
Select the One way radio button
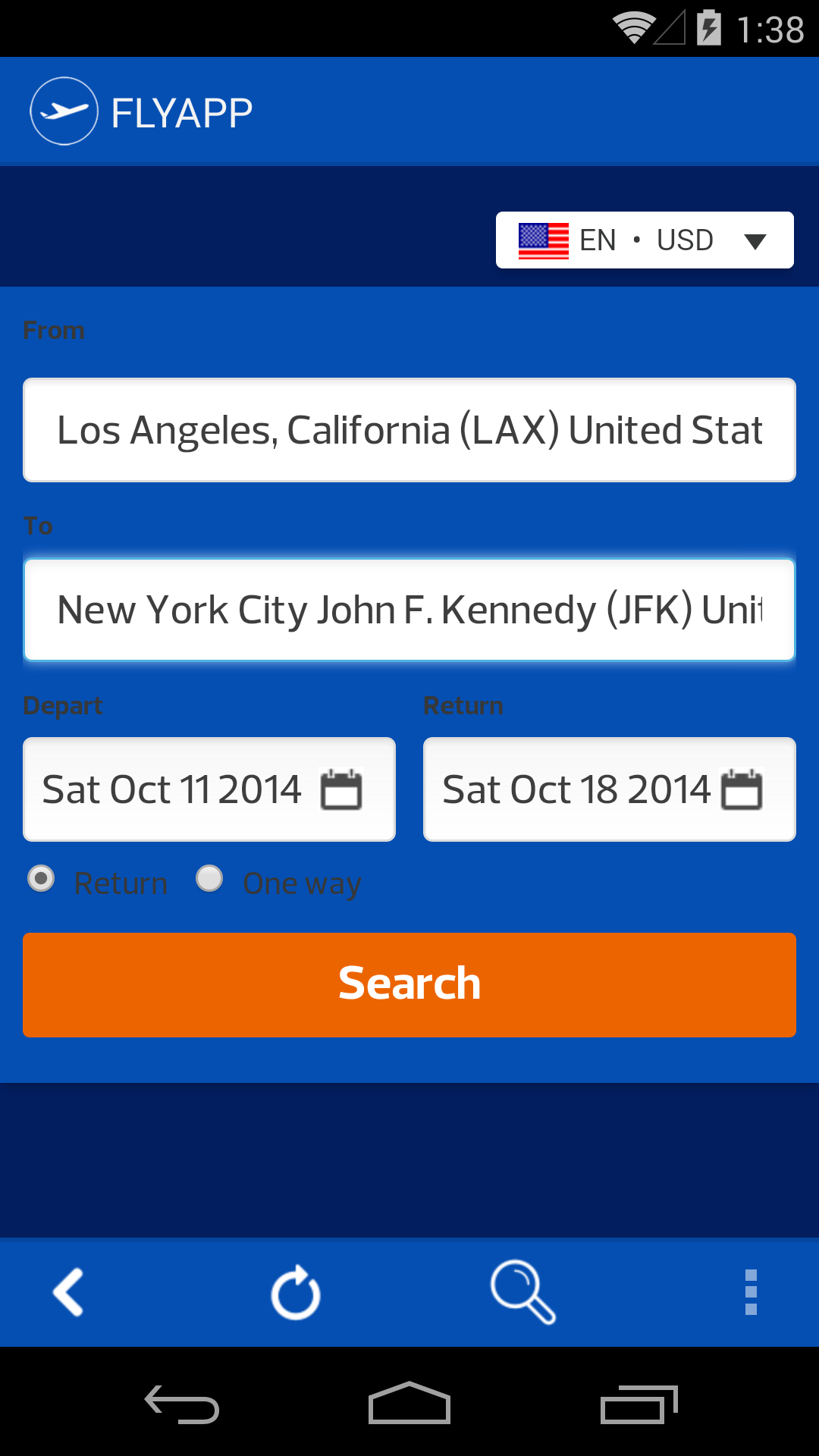[x=209, y=880]
